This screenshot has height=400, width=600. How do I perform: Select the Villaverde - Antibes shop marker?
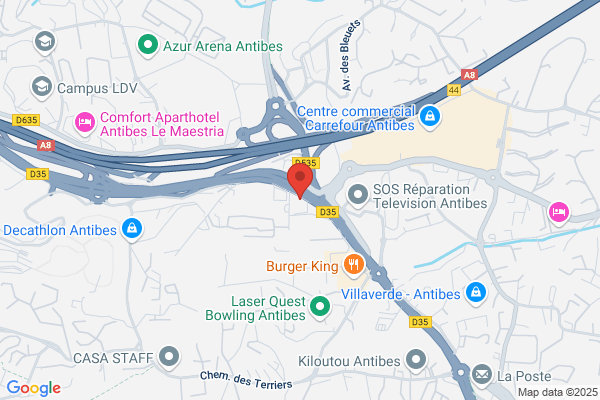tap(476, 294)
